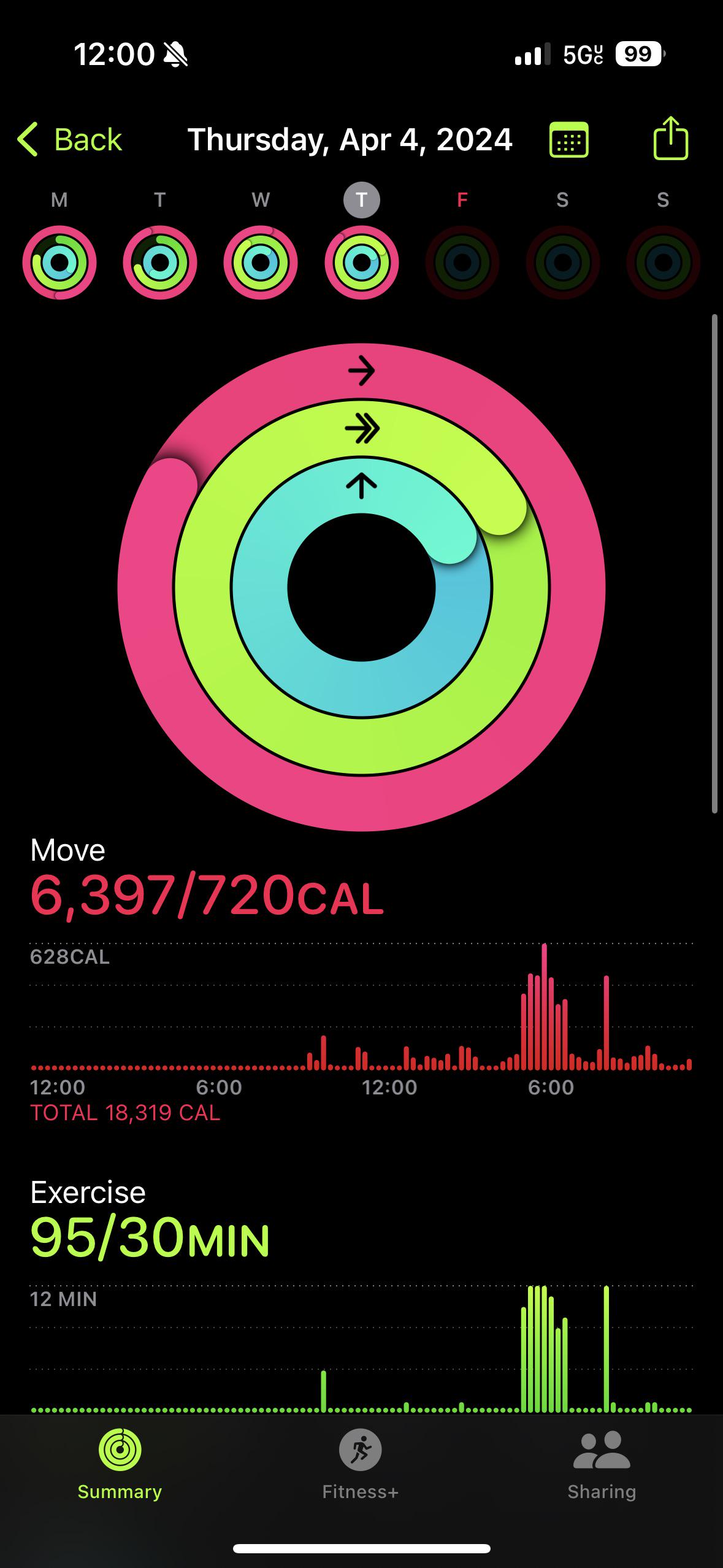723x1568 pixels.
Task: Tap Friday's empty activity rings
Action: (462, 261)
